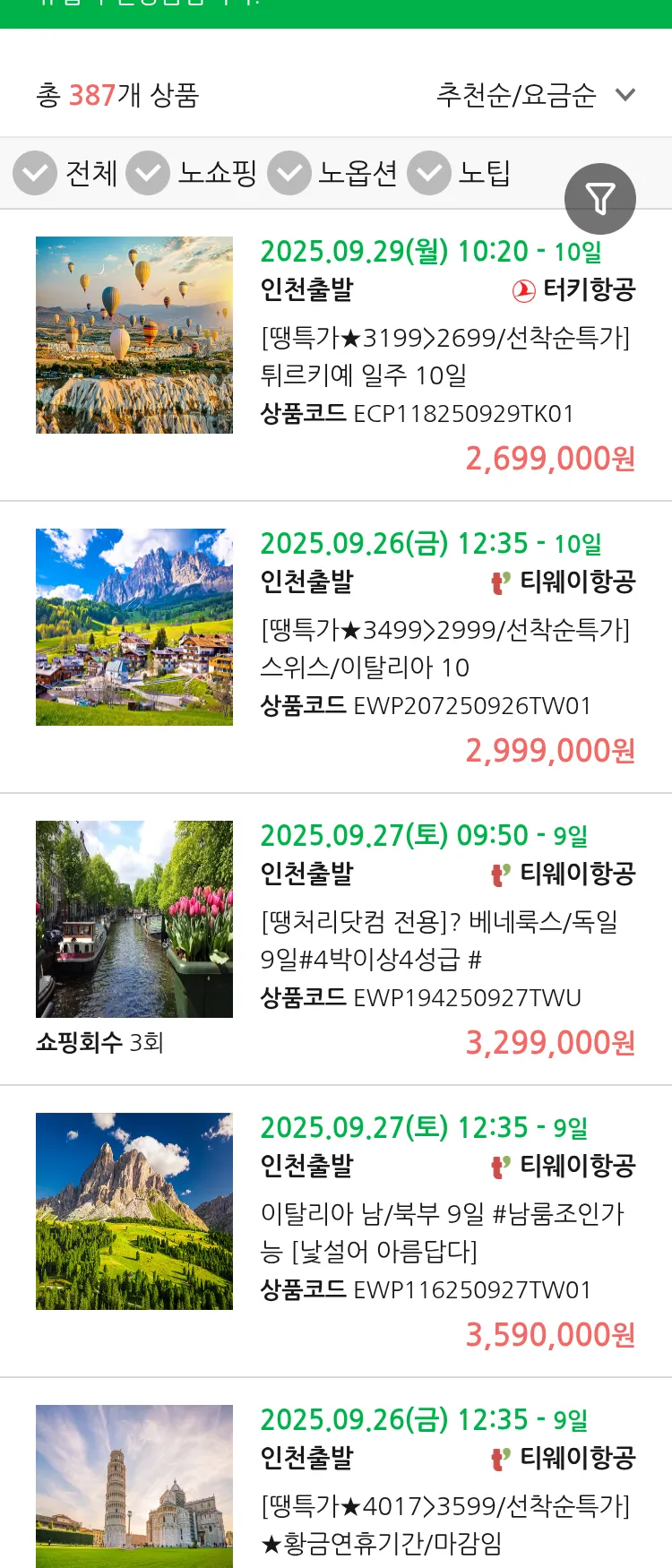Click the Dolomites mountain thumbnail on the Italy deal
The width and height of the screenshot is (672, 1568).
coord(134,1211)
